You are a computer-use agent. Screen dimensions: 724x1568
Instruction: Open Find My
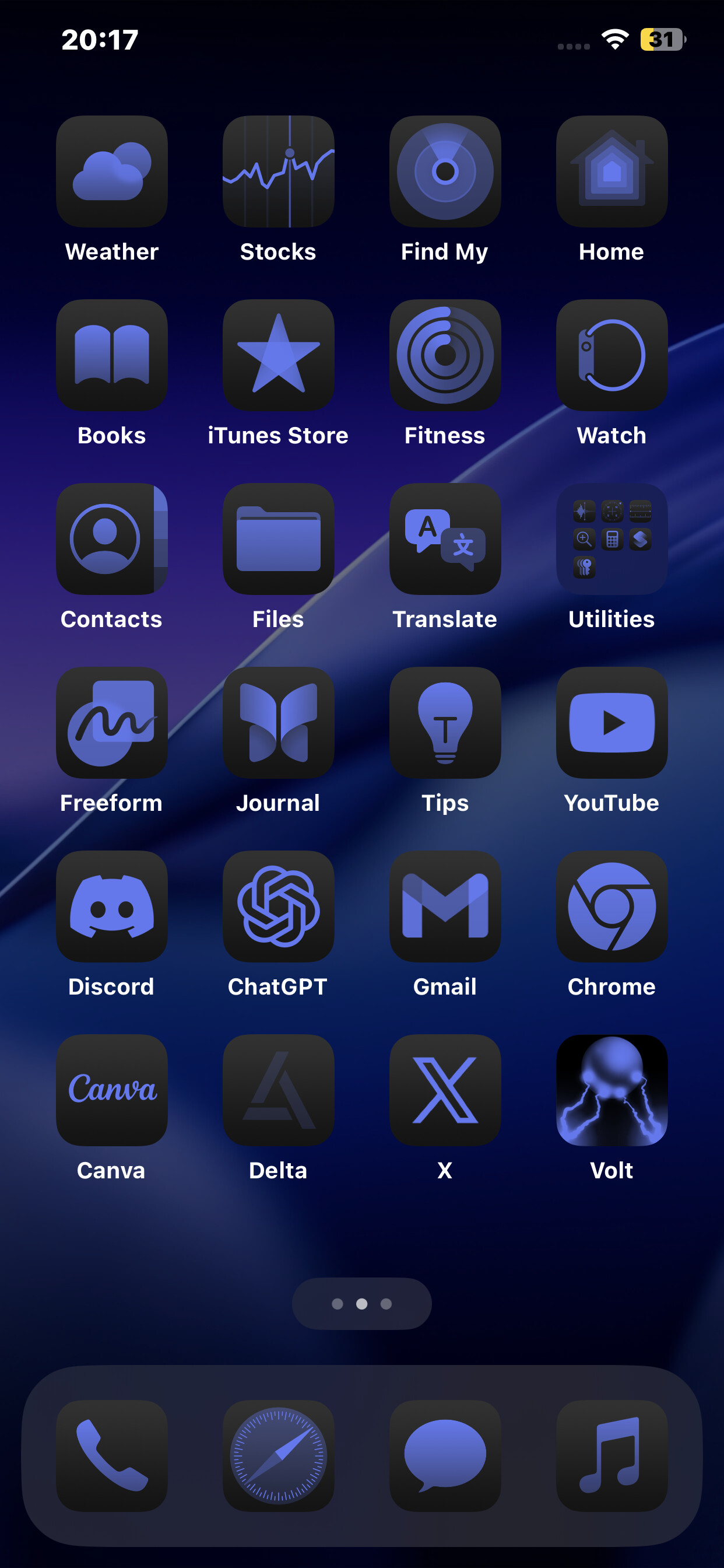pos(445,171)
